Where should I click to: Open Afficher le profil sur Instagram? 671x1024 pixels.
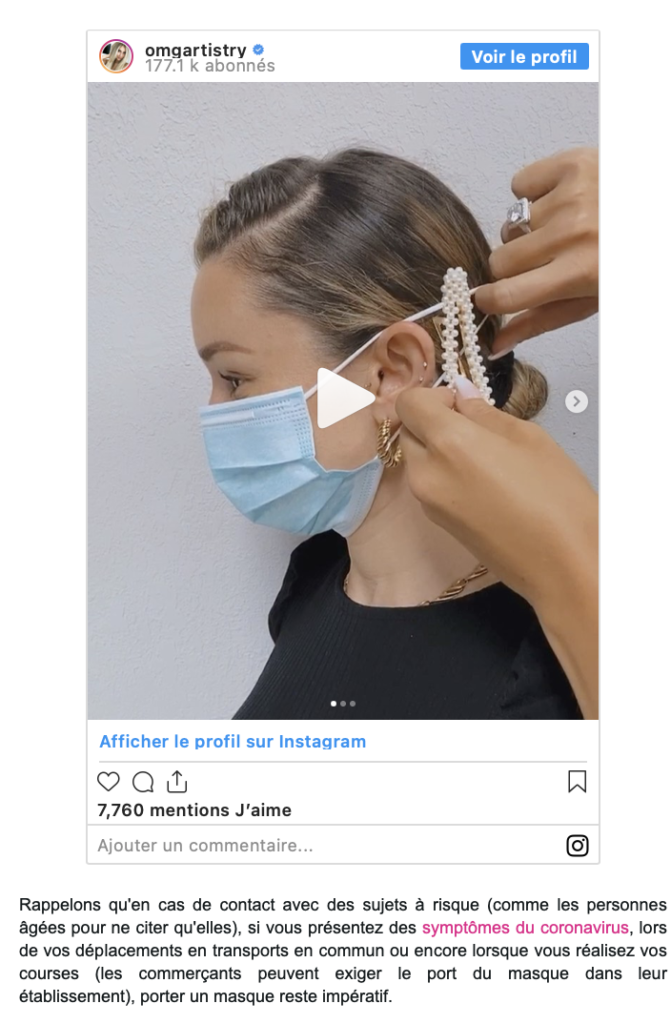(232, 742)
